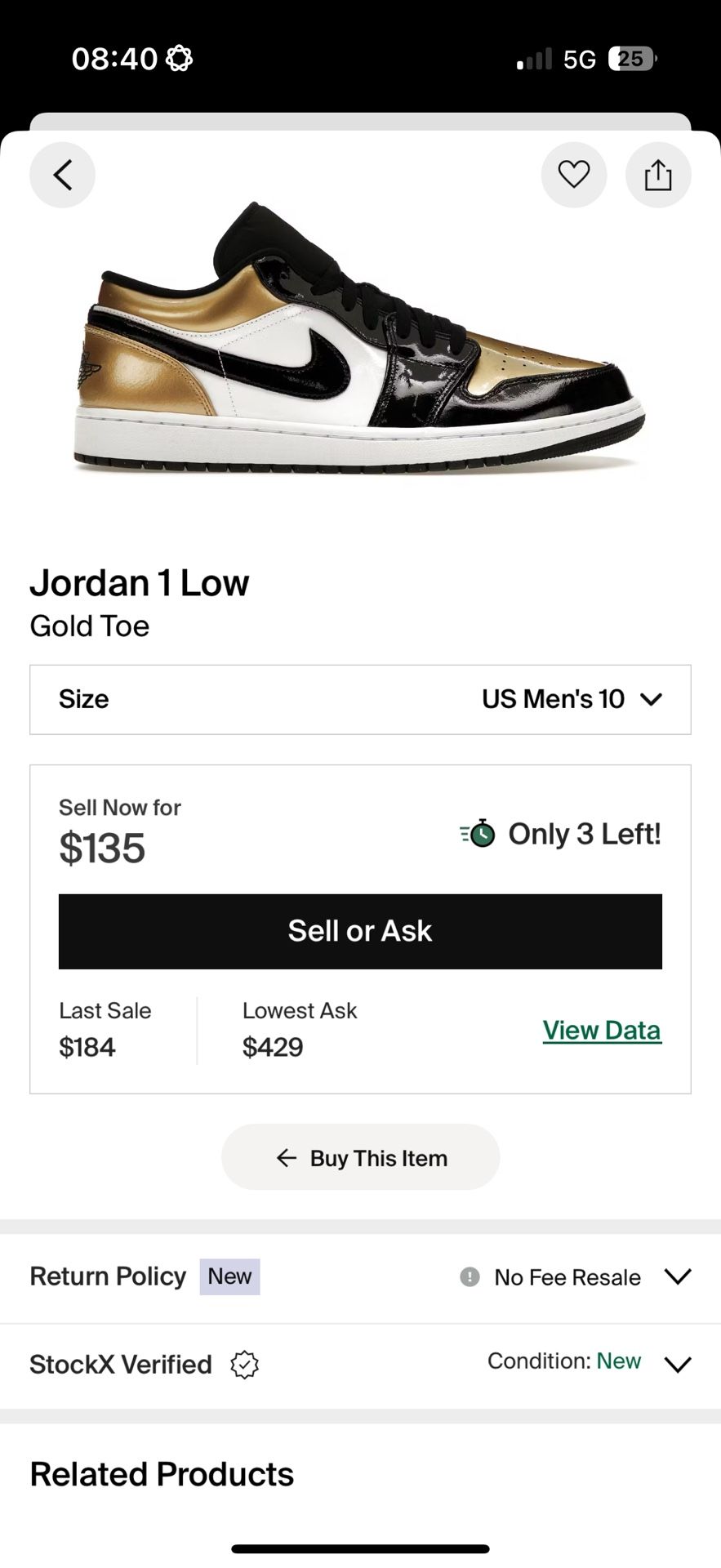Tap the clock showing 08:40
Image resolution: width=721 pixels, height=1568 pixels.
pyautogui.click(x=110, y=57)
